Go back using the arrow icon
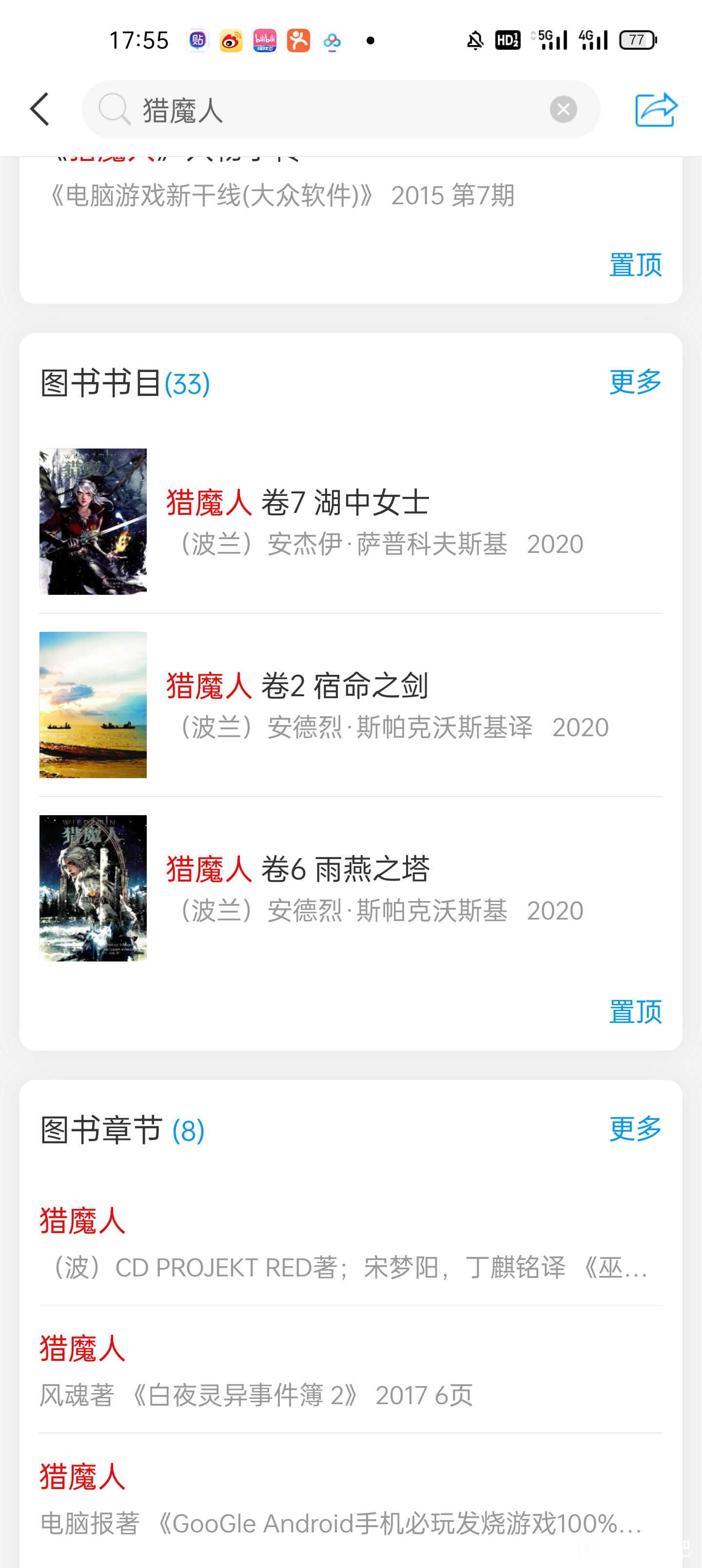 coord(39,110)
